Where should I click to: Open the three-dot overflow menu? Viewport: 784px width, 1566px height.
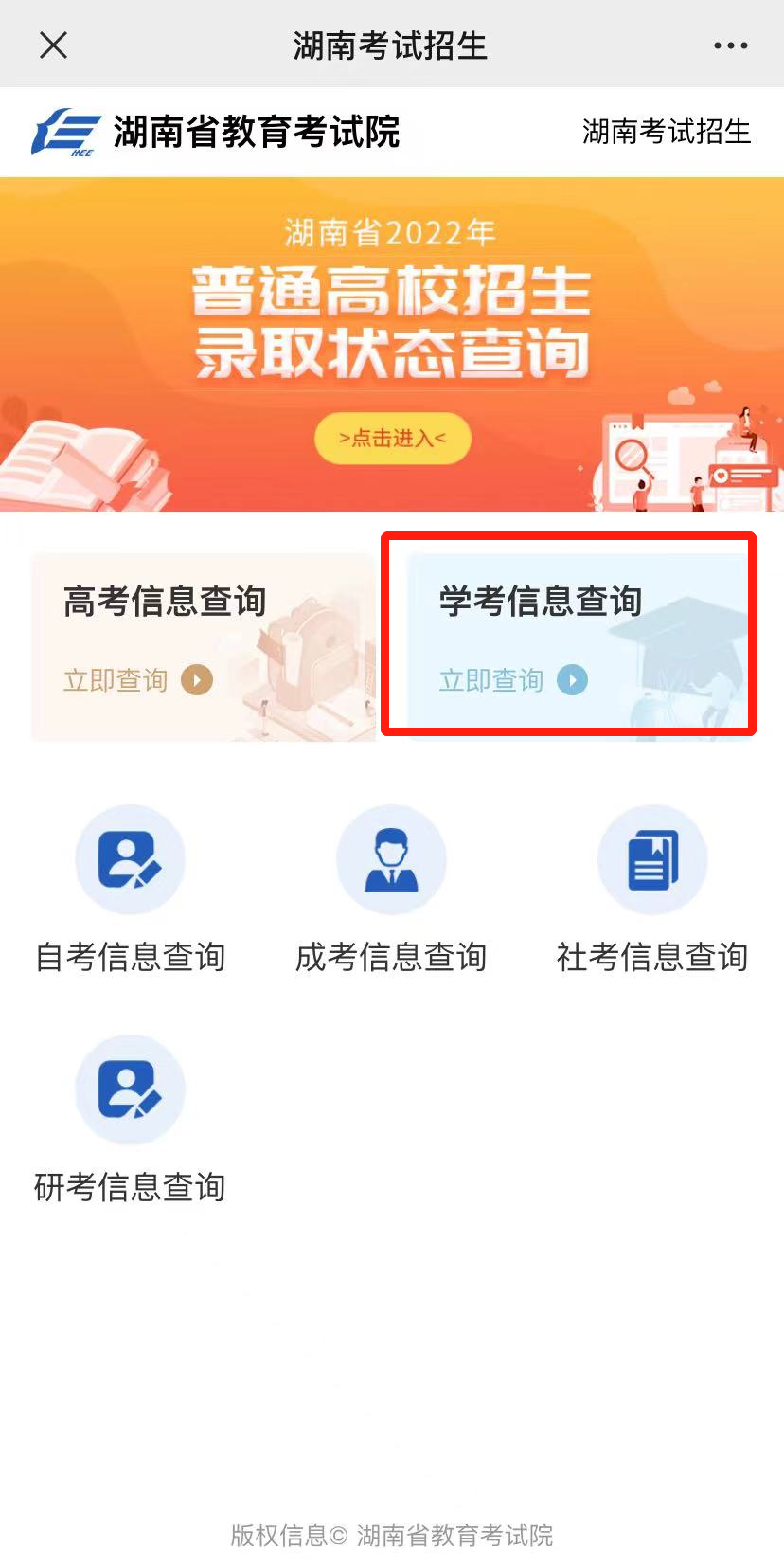pyautogui.click(x=730, y=45)
